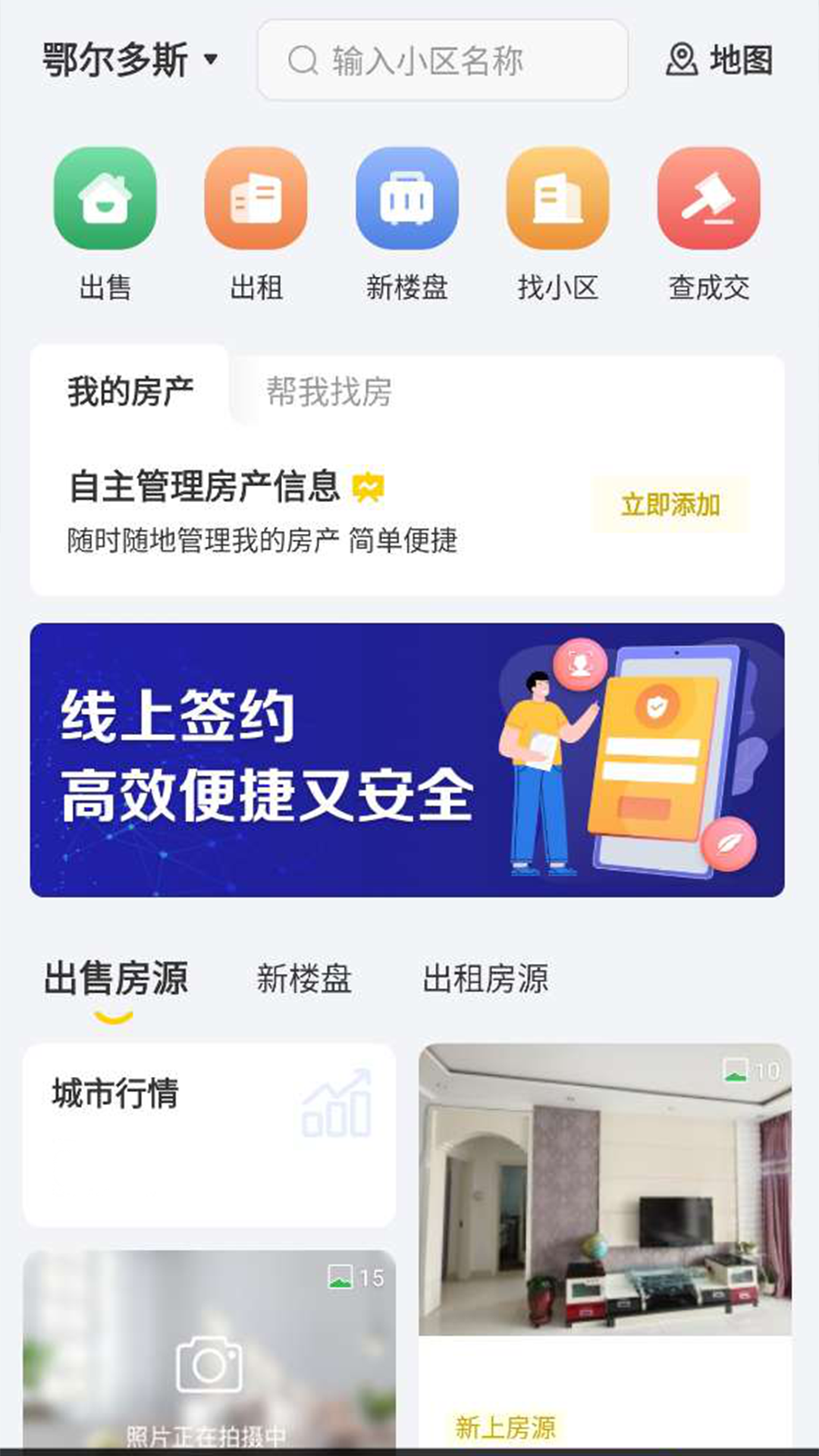Stay on the 我的房产 tab
Viewport: 819px width, 1456px height.
(x=130, y=389)
